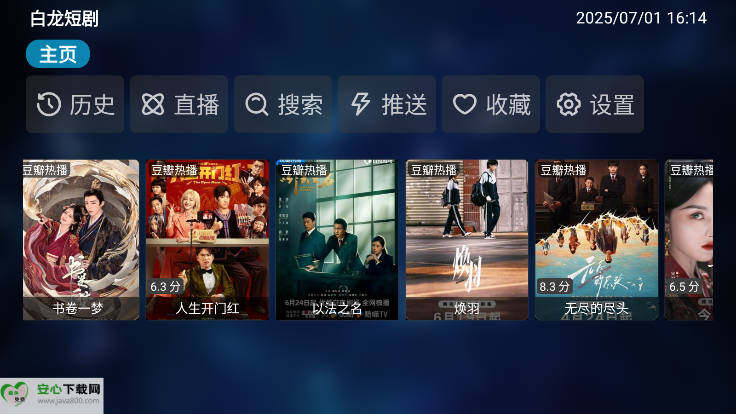Image resolution: width=736 pixels, height=414 pixels.
Task: Open 设置 settings
Action: tap(595, 104)
